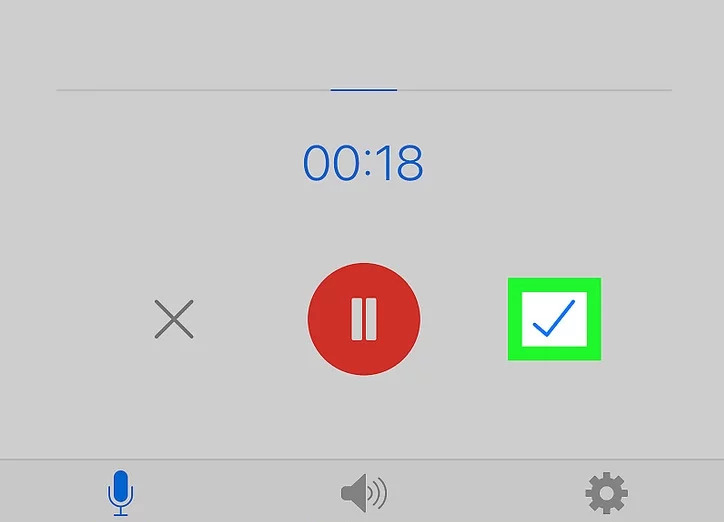Switch to the microphone tab
724x522 pixels.
click(120, 493)
